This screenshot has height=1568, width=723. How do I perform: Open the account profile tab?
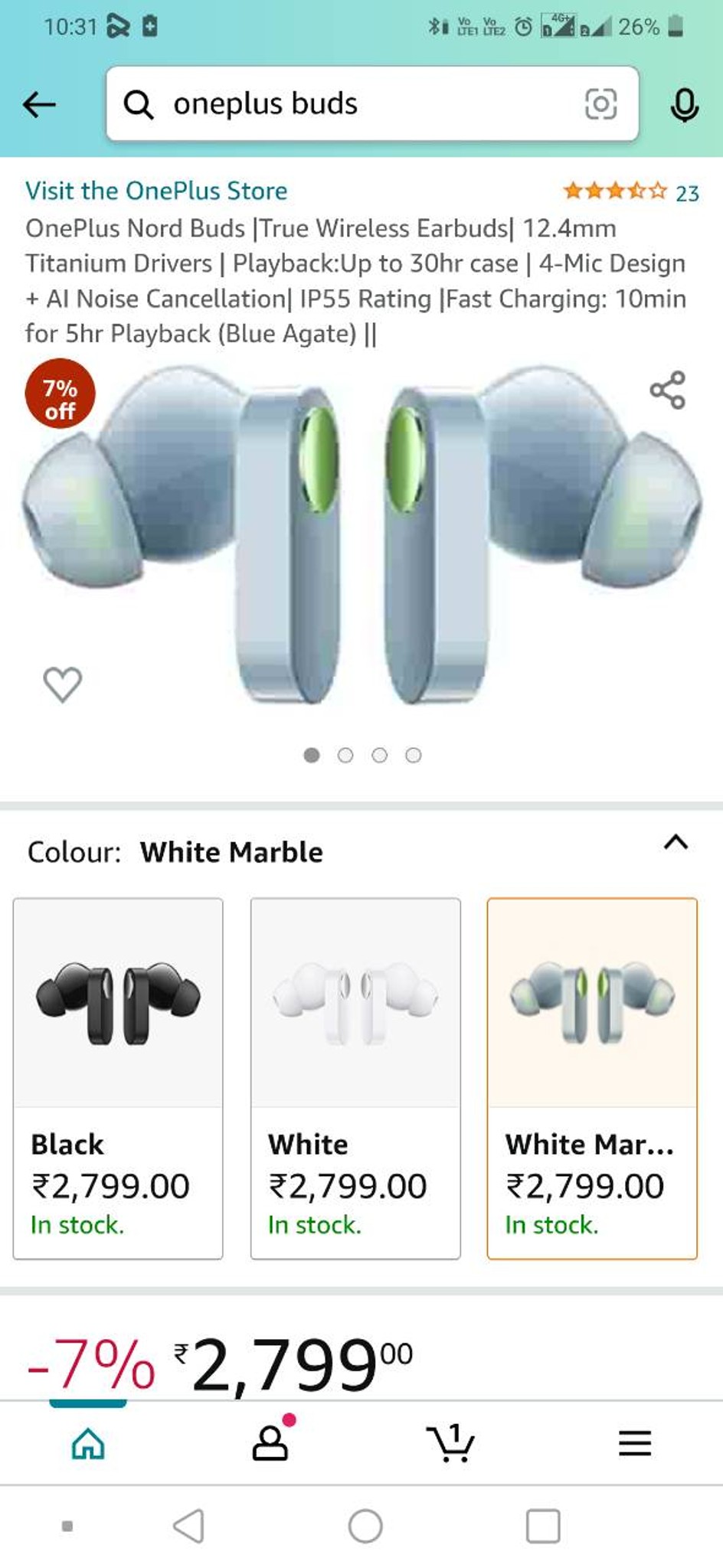click(x=270, y=1442)
